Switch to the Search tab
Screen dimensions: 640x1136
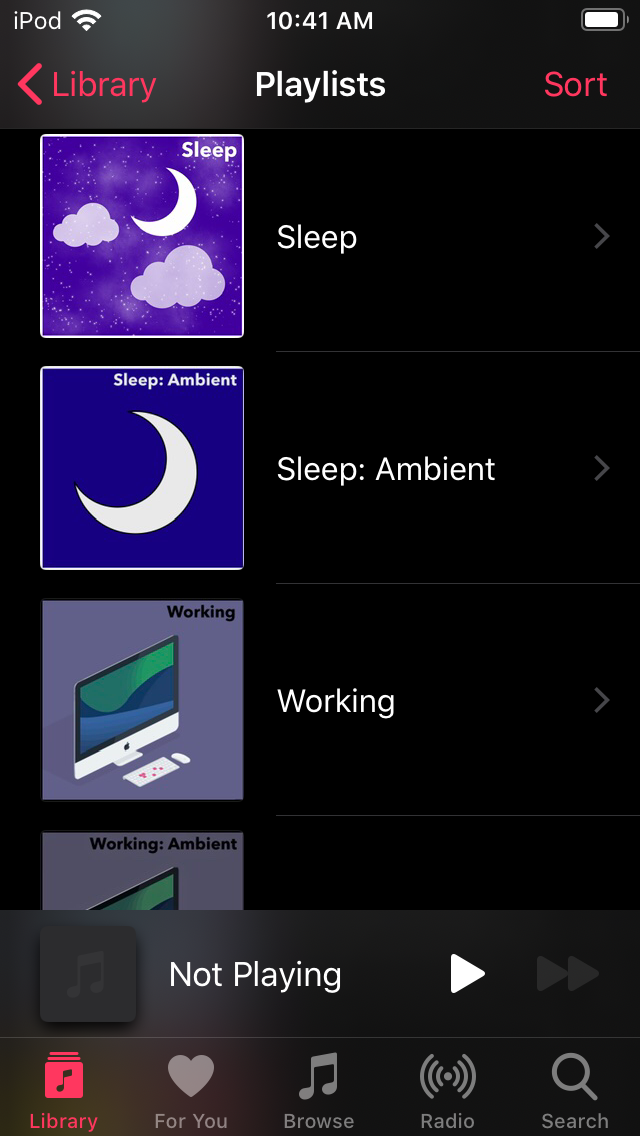[575, 1092]
